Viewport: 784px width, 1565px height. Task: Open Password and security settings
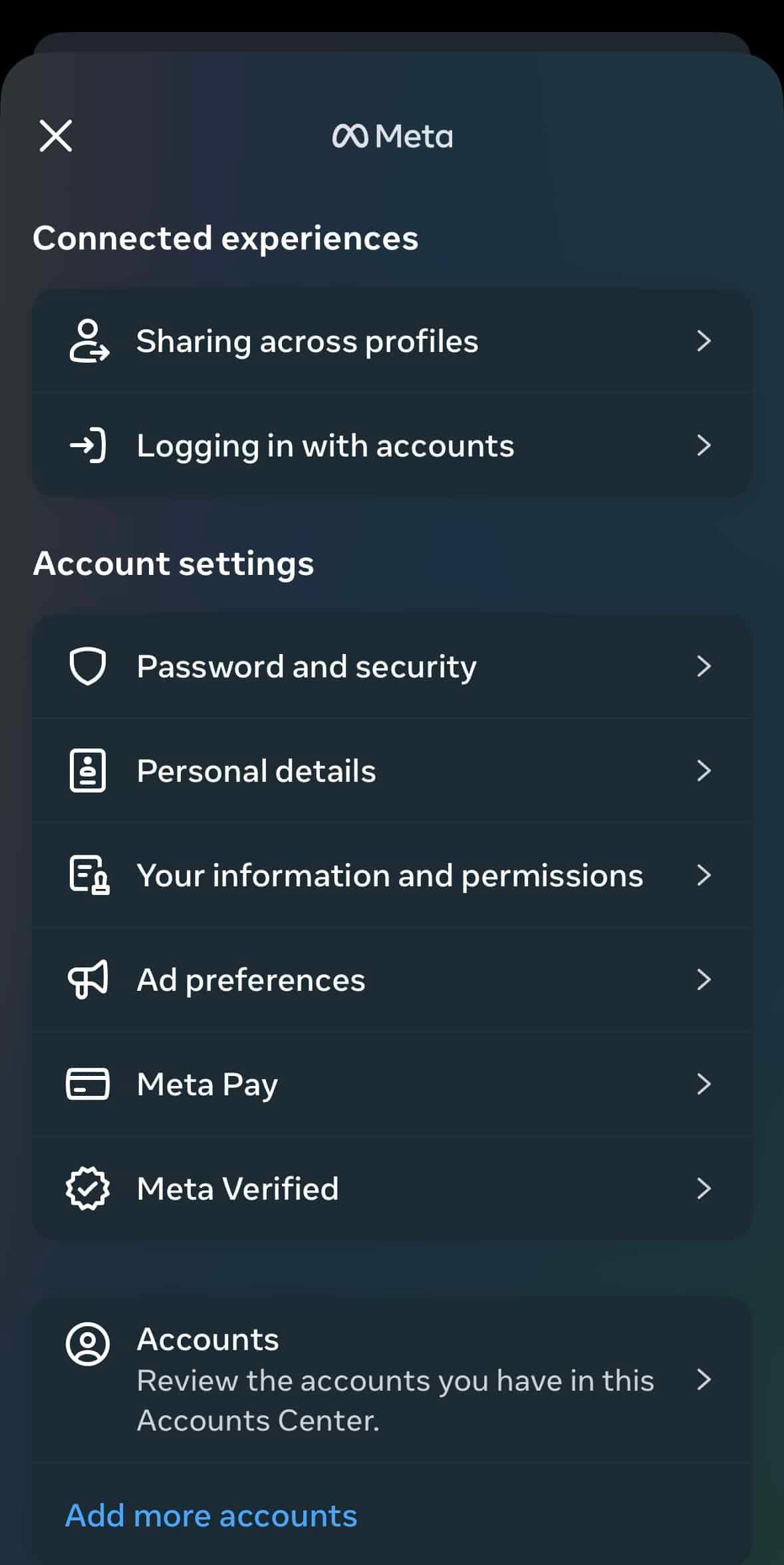[x=392, y=667]
